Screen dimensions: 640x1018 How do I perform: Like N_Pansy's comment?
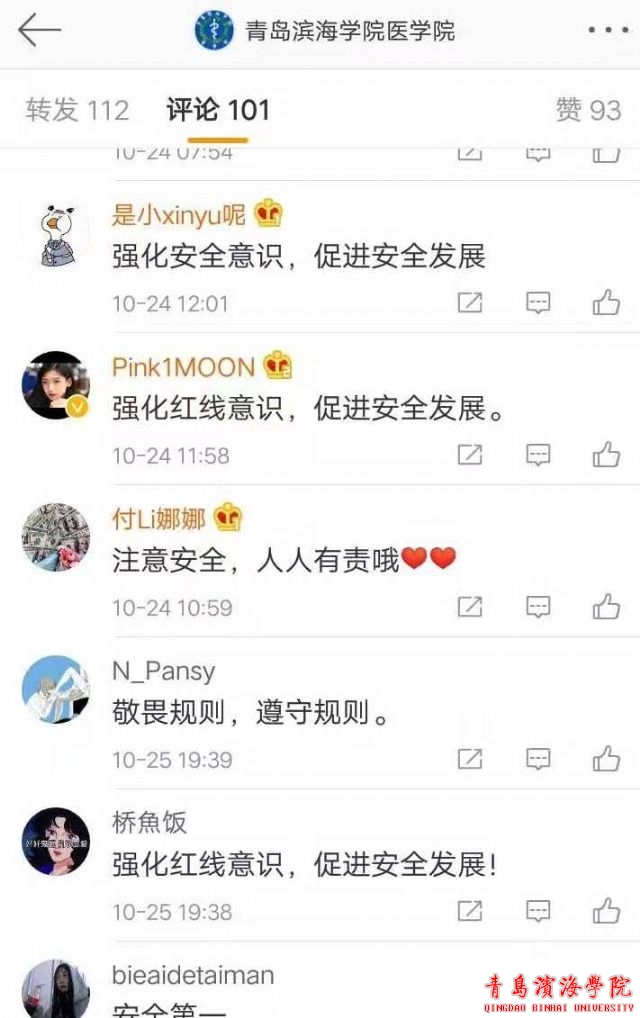click(x=606, y=759)
